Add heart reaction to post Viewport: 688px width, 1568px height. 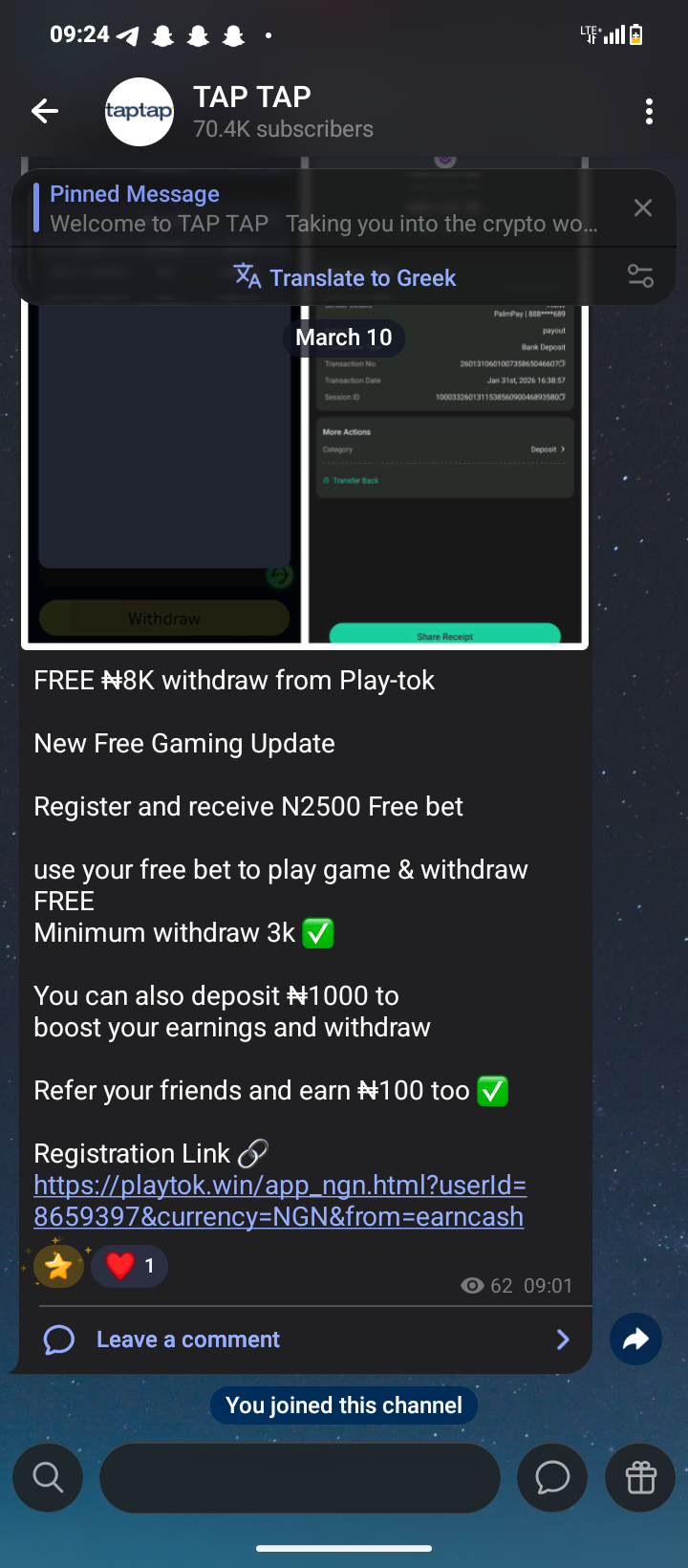coord(130,1266)
